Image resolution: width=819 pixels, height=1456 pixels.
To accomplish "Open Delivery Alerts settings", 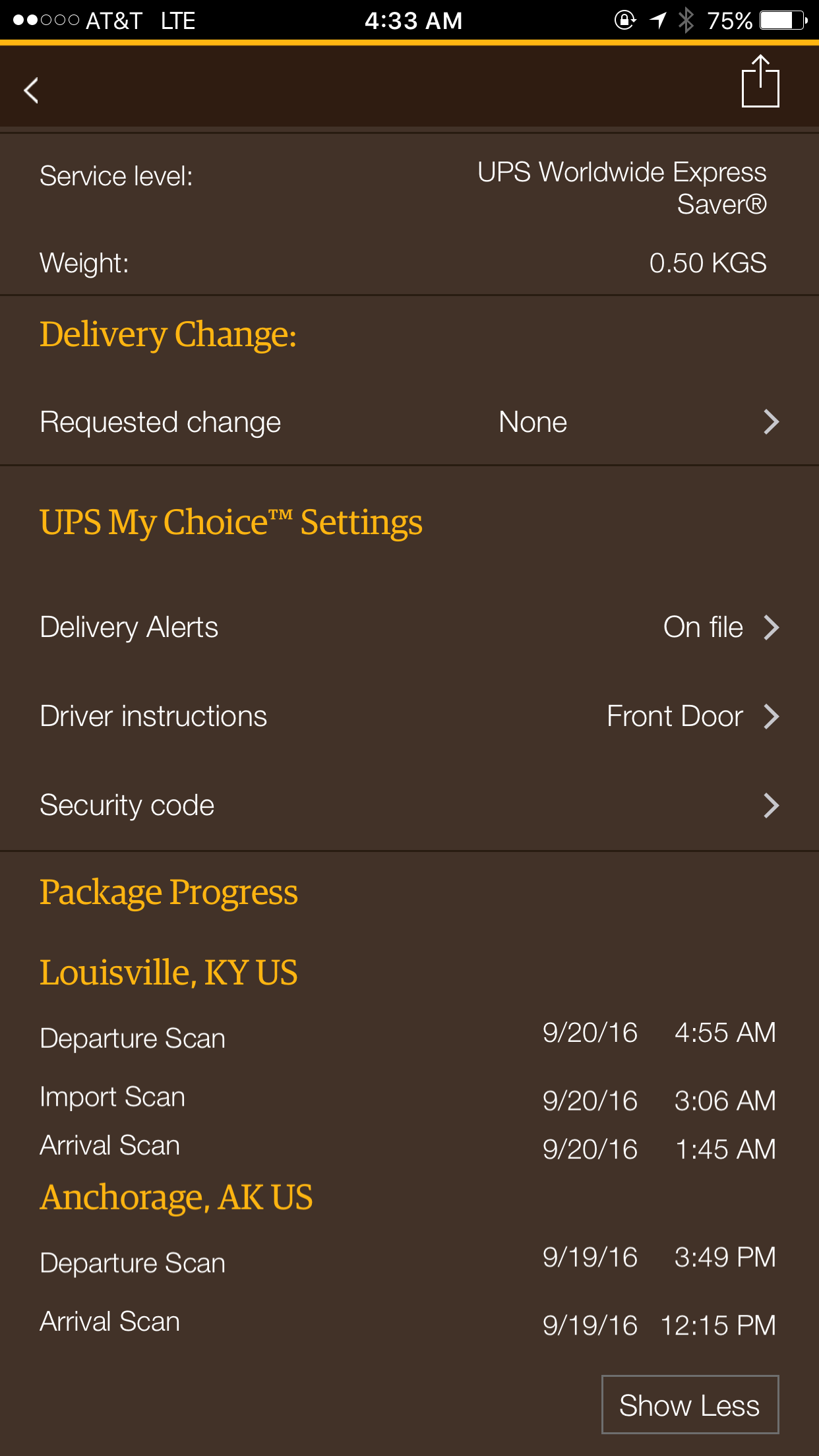I will click(409, 627).
